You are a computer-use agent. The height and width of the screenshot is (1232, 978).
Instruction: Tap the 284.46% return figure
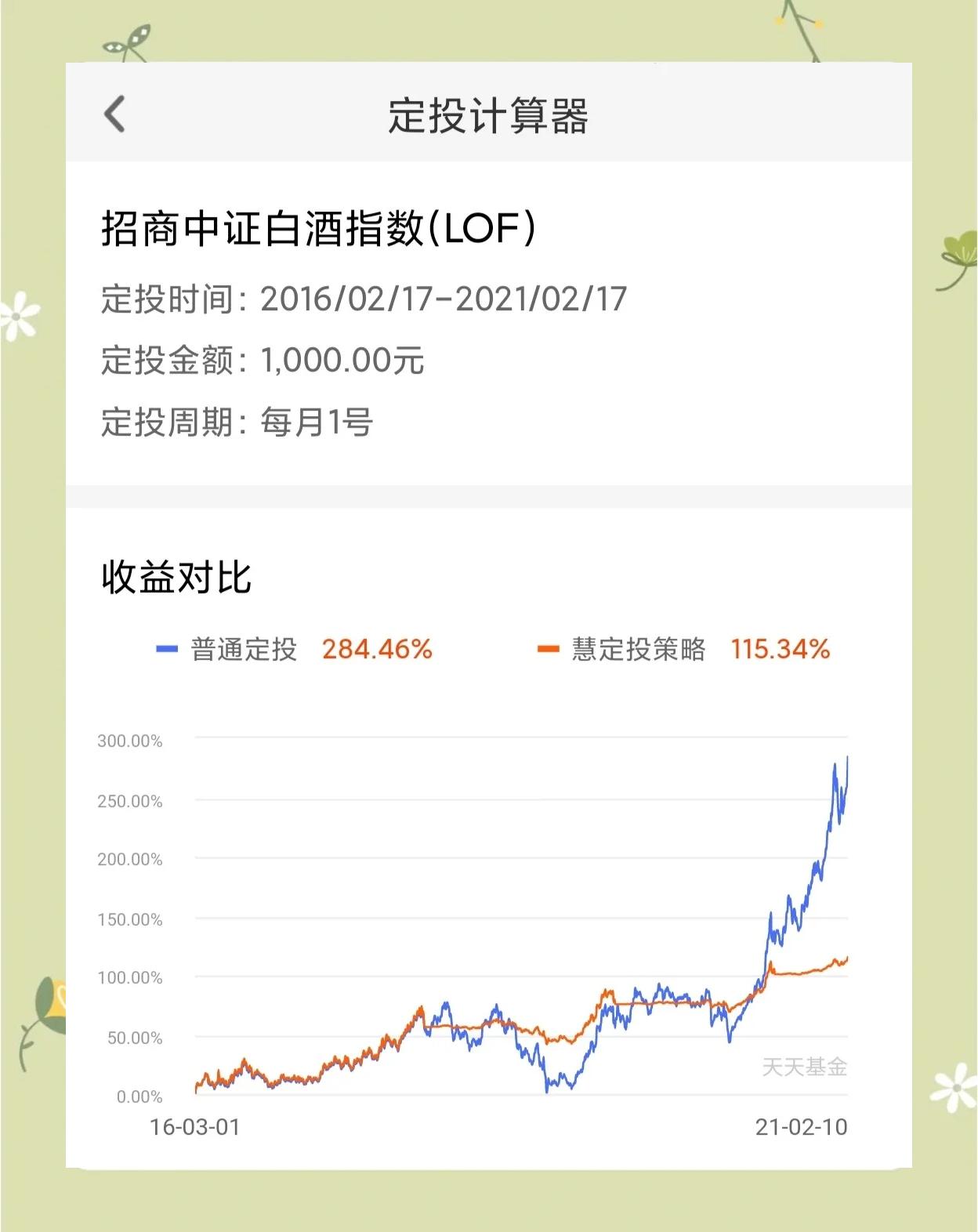click(x=379, y=649)
